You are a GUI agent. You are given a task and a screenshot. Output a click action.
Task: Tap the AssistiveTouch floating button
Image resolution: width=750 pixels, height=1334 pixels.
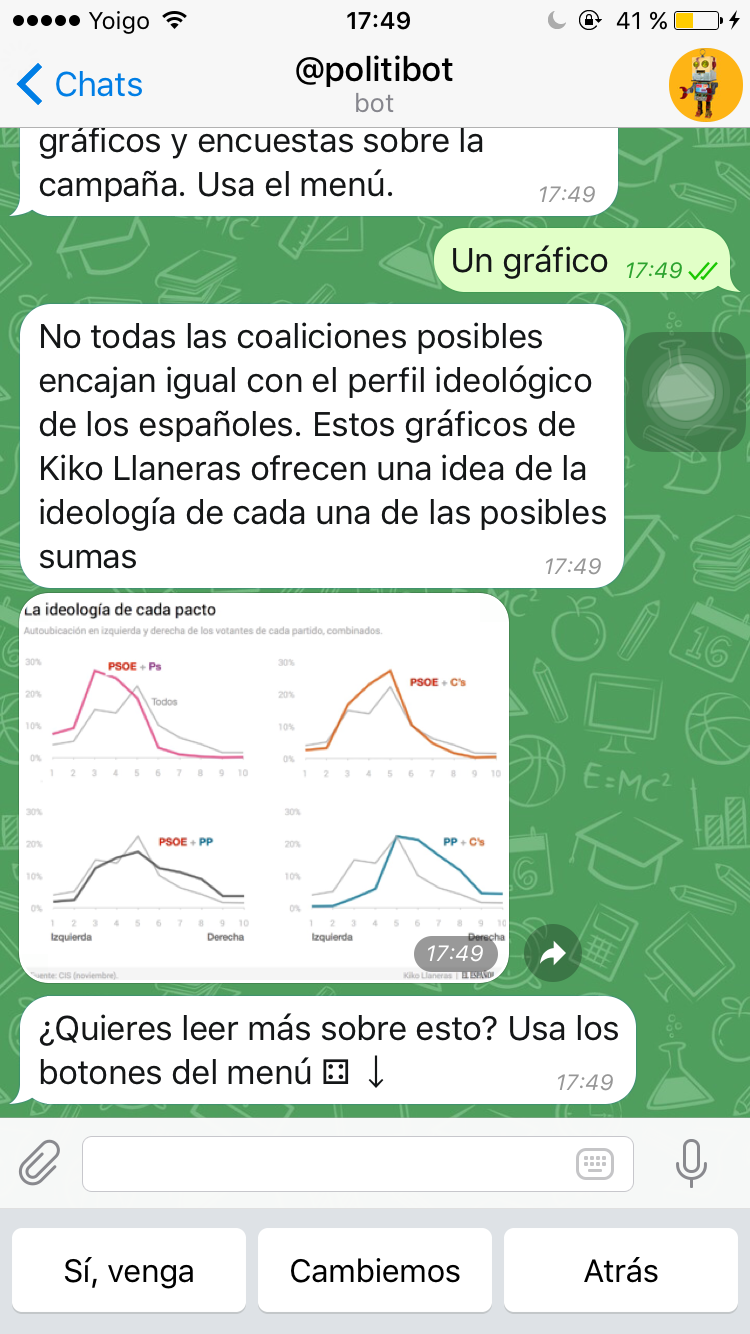pyautogui.click(x=686, y=392)
